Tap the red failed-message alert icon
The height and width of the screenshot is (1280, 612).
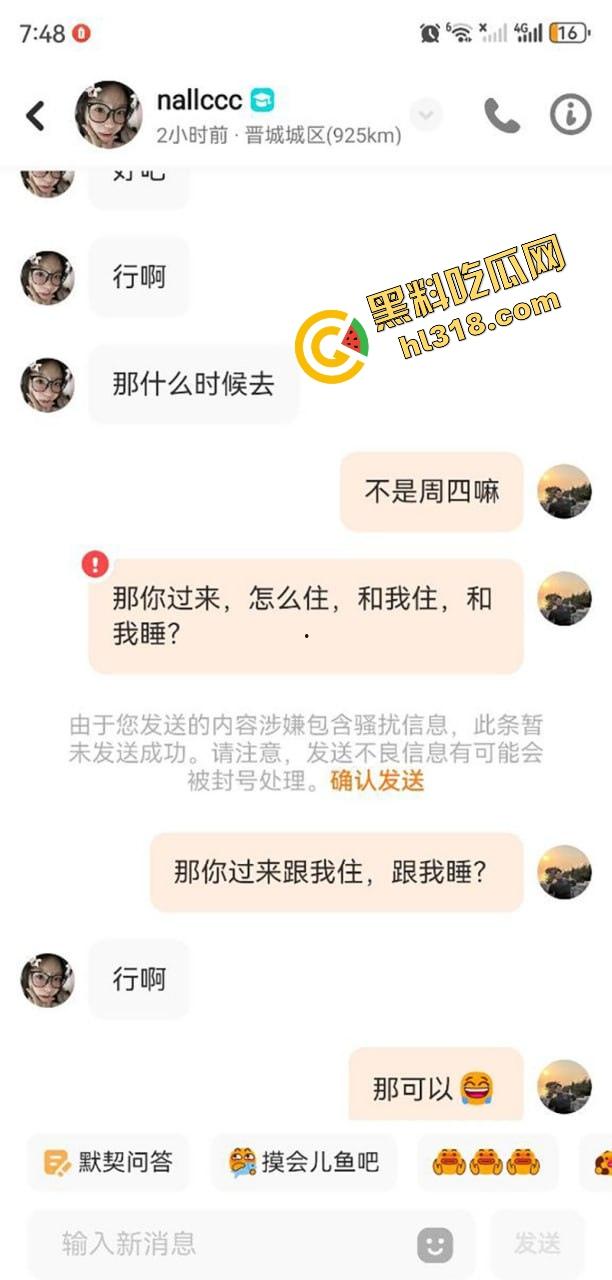tap(95, 564)
